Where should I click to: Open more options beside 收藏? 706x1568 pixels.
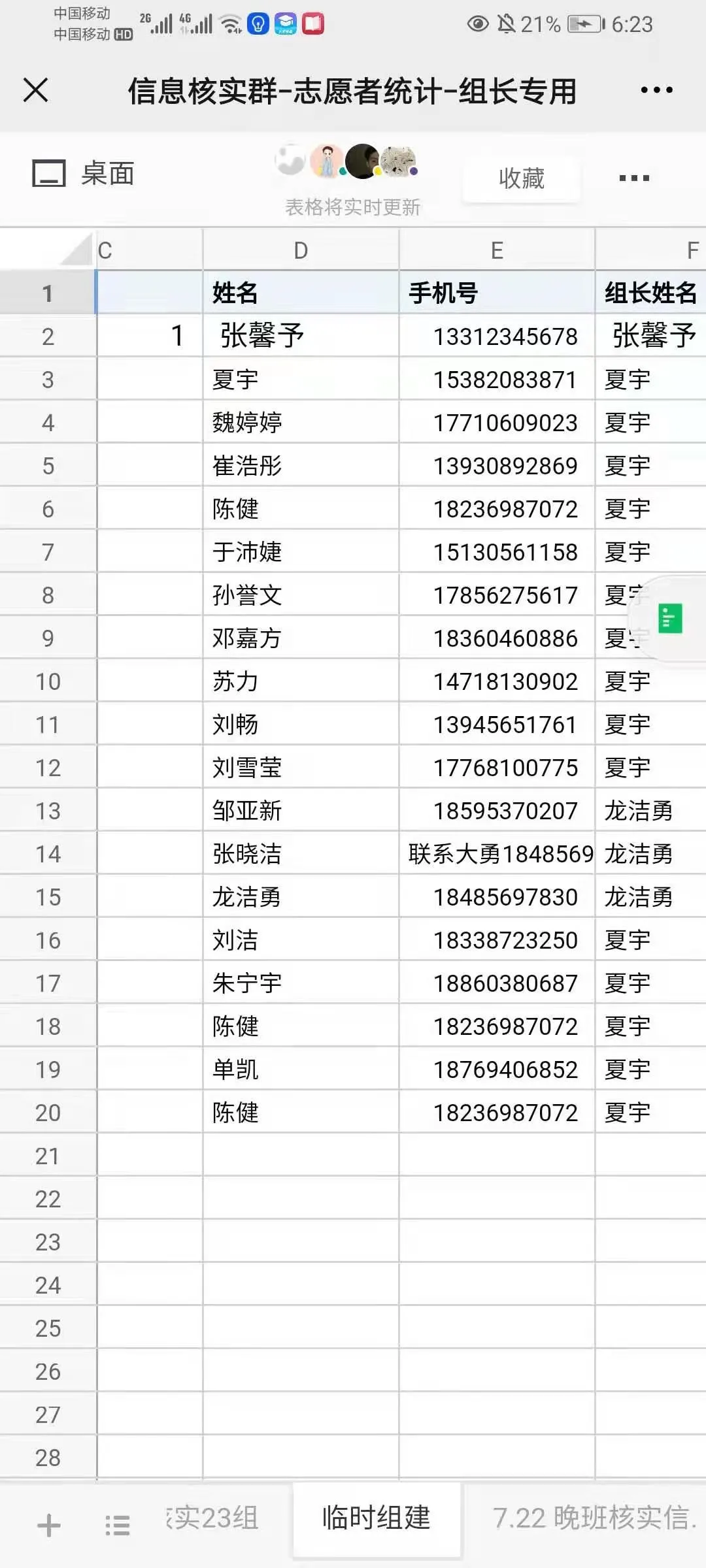pyautogui.click(x=634, y=178)
